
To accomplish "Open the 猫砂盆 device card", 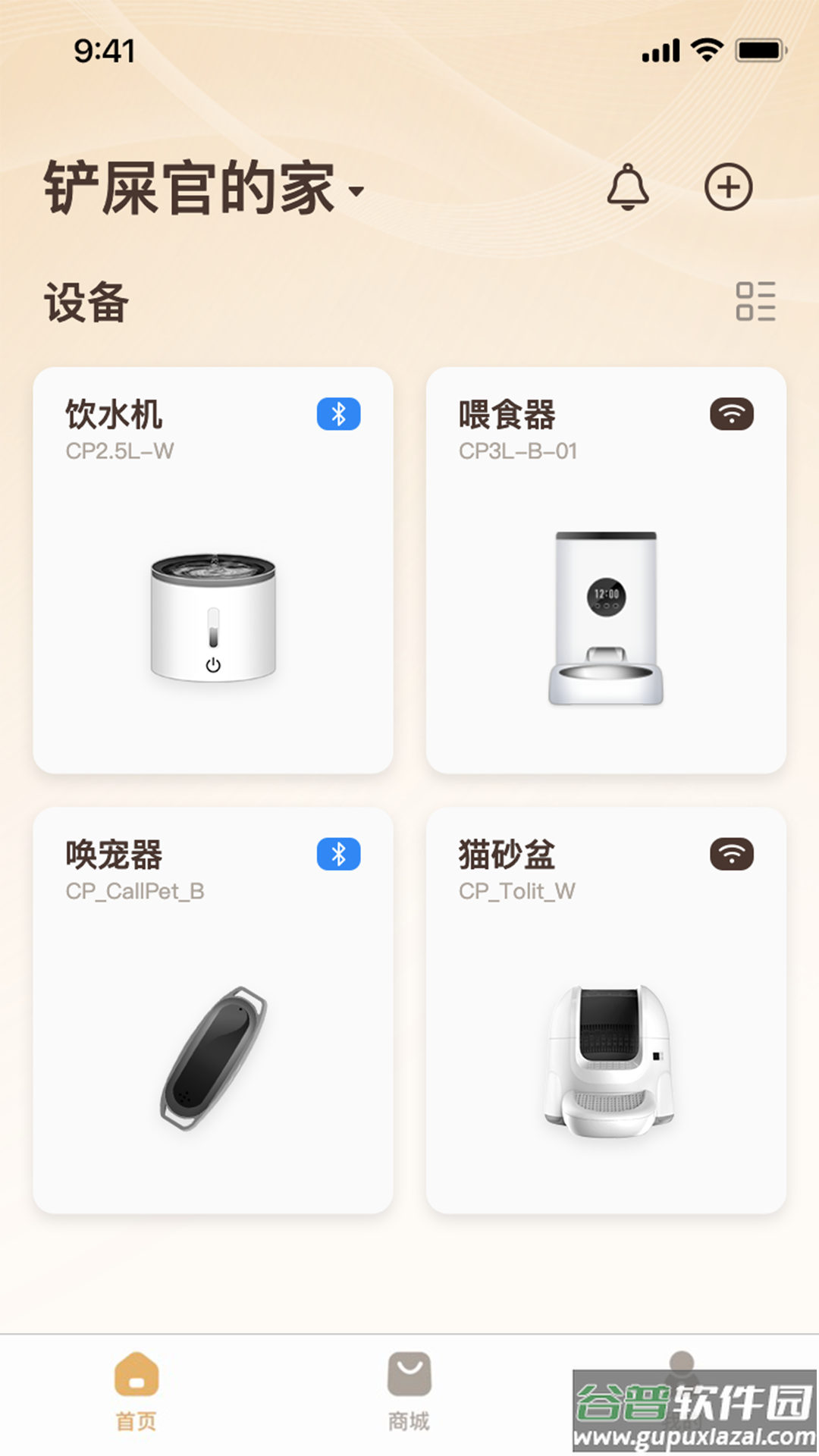I will [607, 1009].
